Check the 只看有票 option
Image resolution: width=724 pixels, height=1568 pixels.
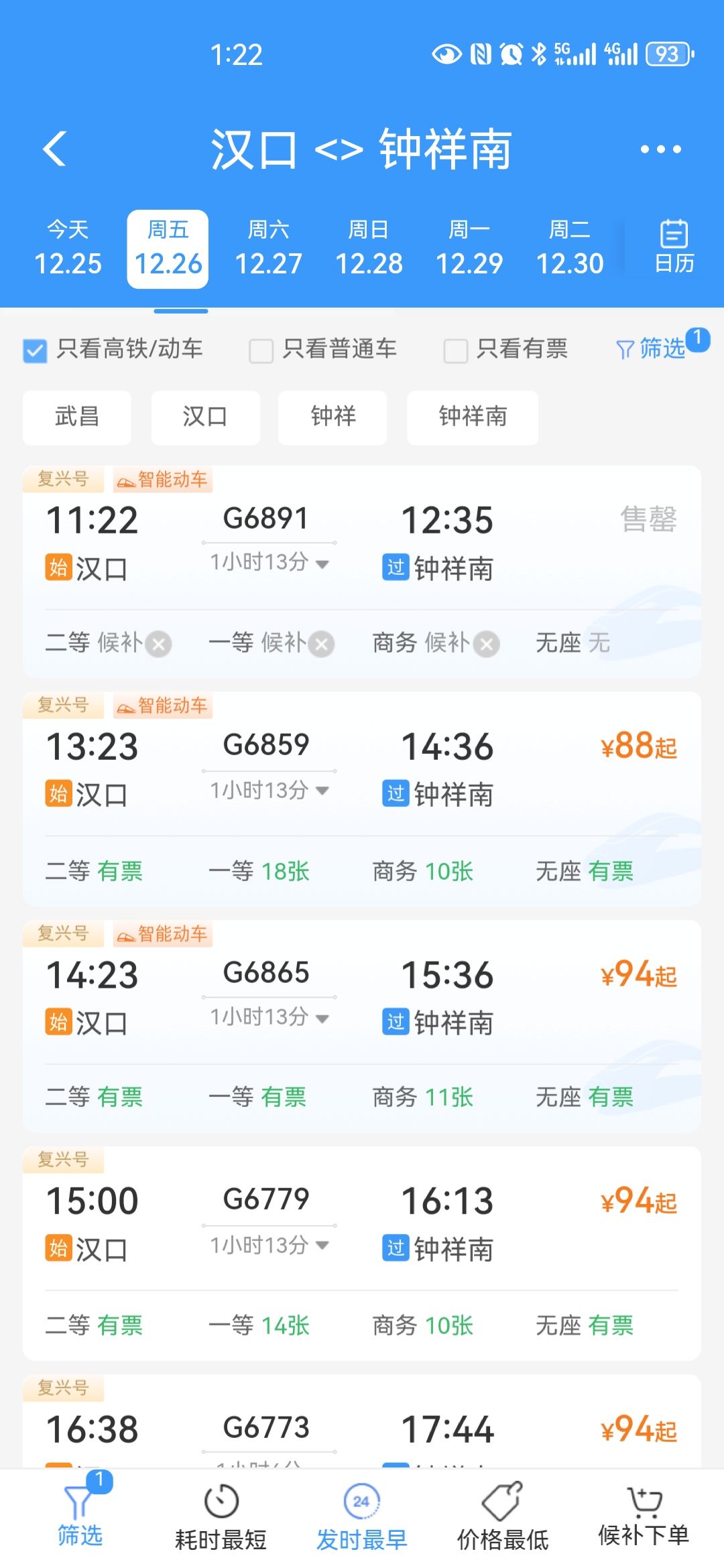click(455, 349)
